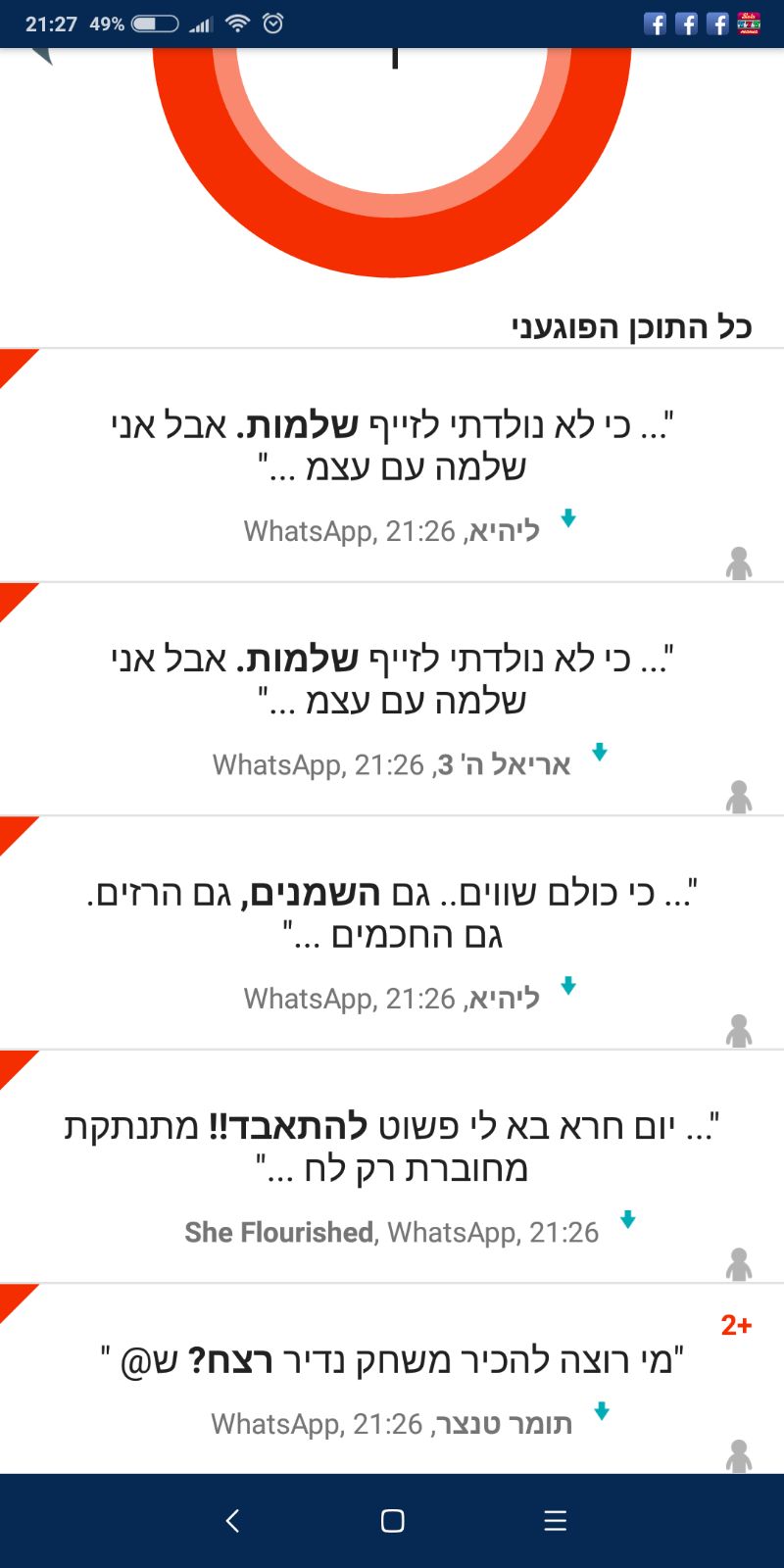Go back with the system back button
This screenshot has width=784, height=1568.
(232, 1521)
